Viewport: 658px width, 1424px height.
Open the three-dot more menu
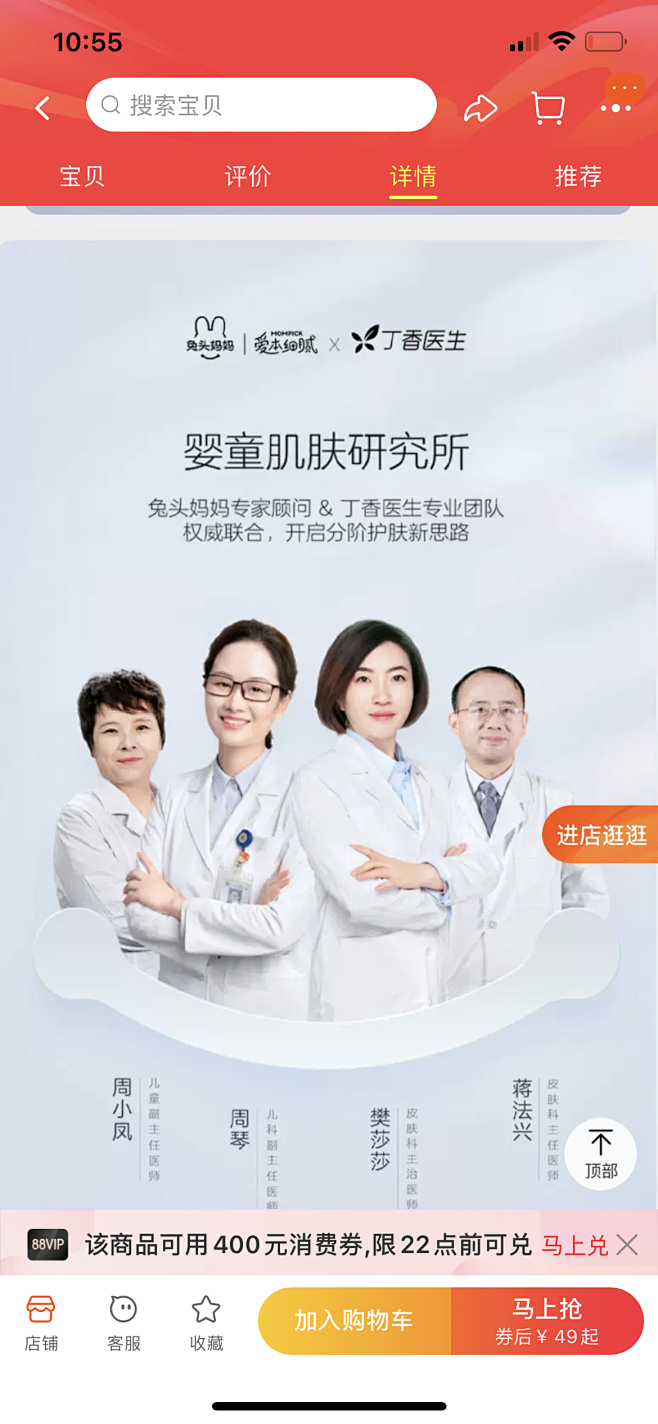click(x=616, y=107)
